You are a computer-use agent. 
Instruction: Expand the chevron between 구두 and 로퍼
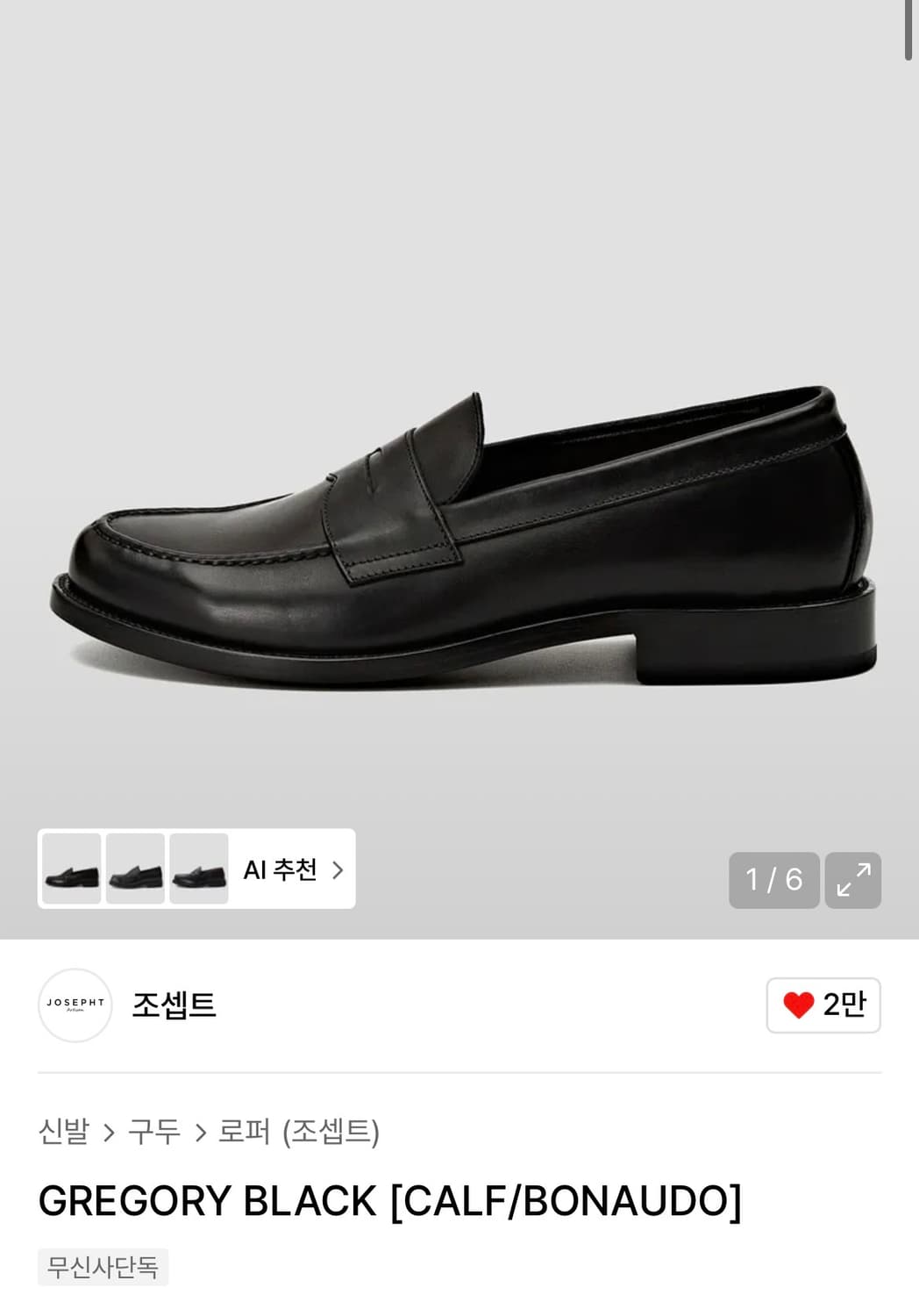pyautogui.click(x=200, y=1134)
